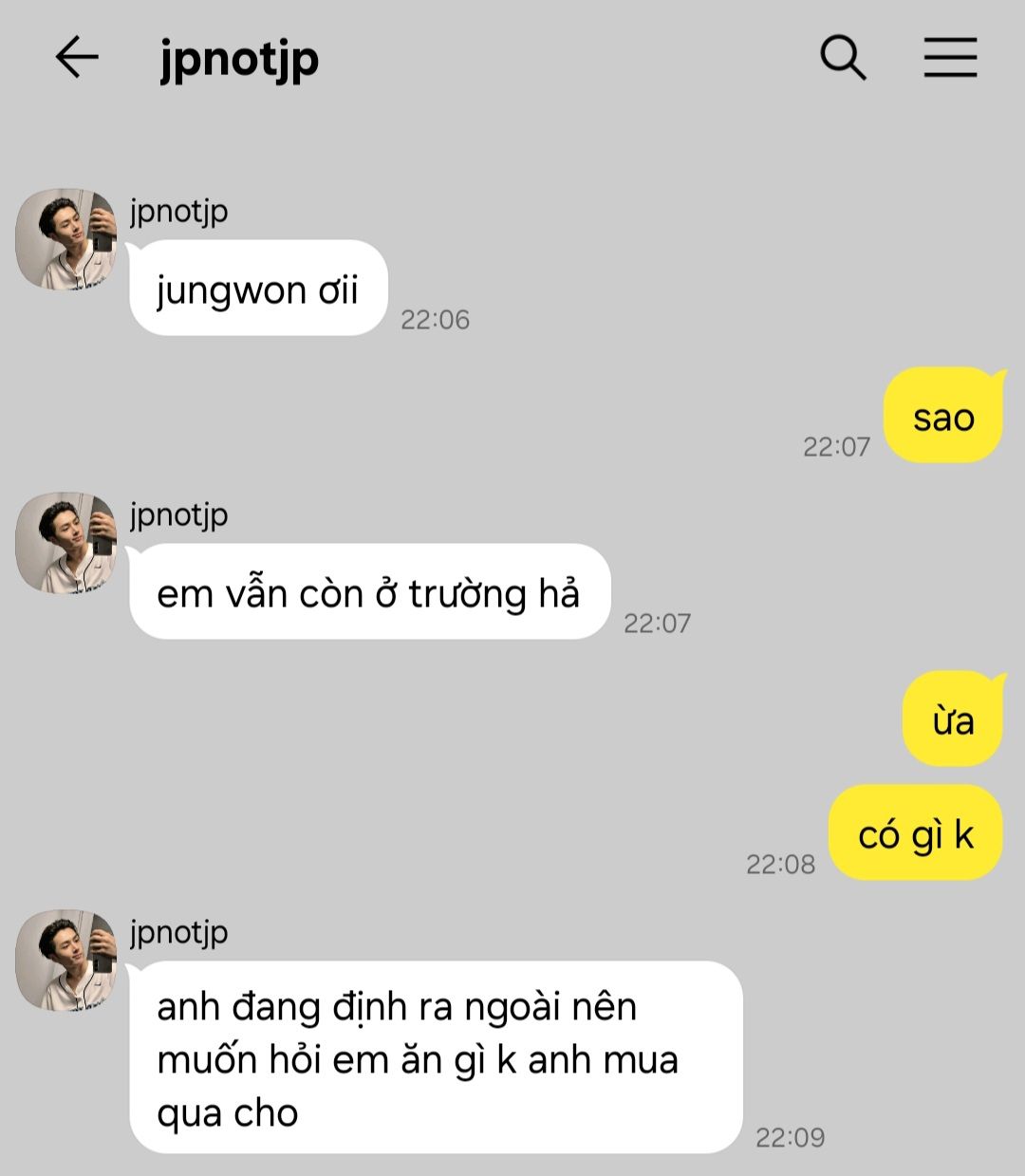Tap the avatar beside "anh đang định ra ngoài" message
The height and width of the screenshot is (1176, 1025).
[x=66, y=961]
